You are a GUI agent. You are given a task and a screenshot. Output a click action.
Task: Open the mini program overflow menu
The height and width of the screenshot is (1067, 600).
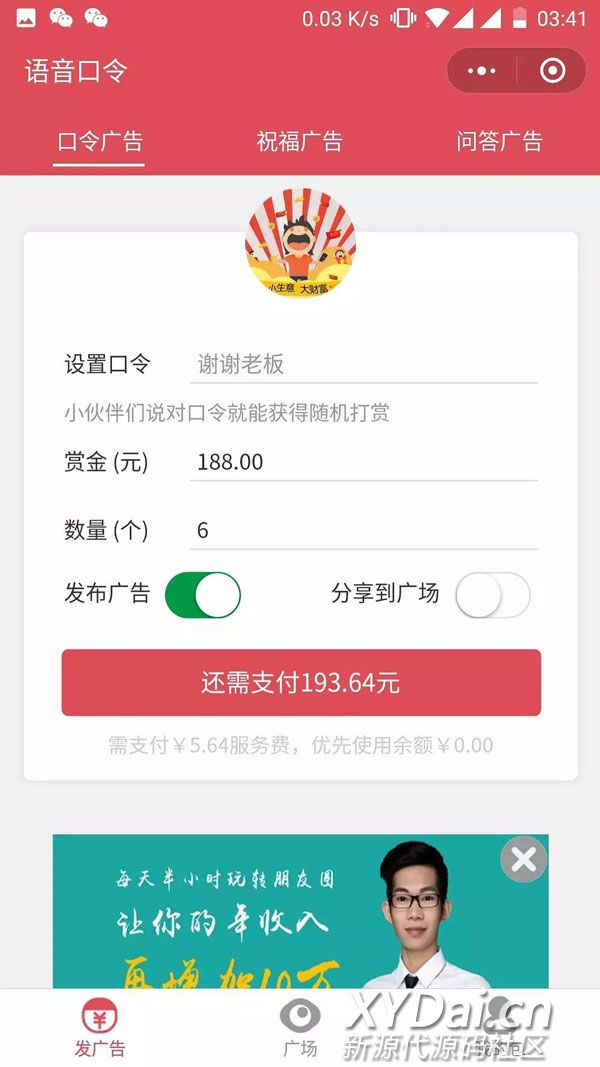point(482,71)
